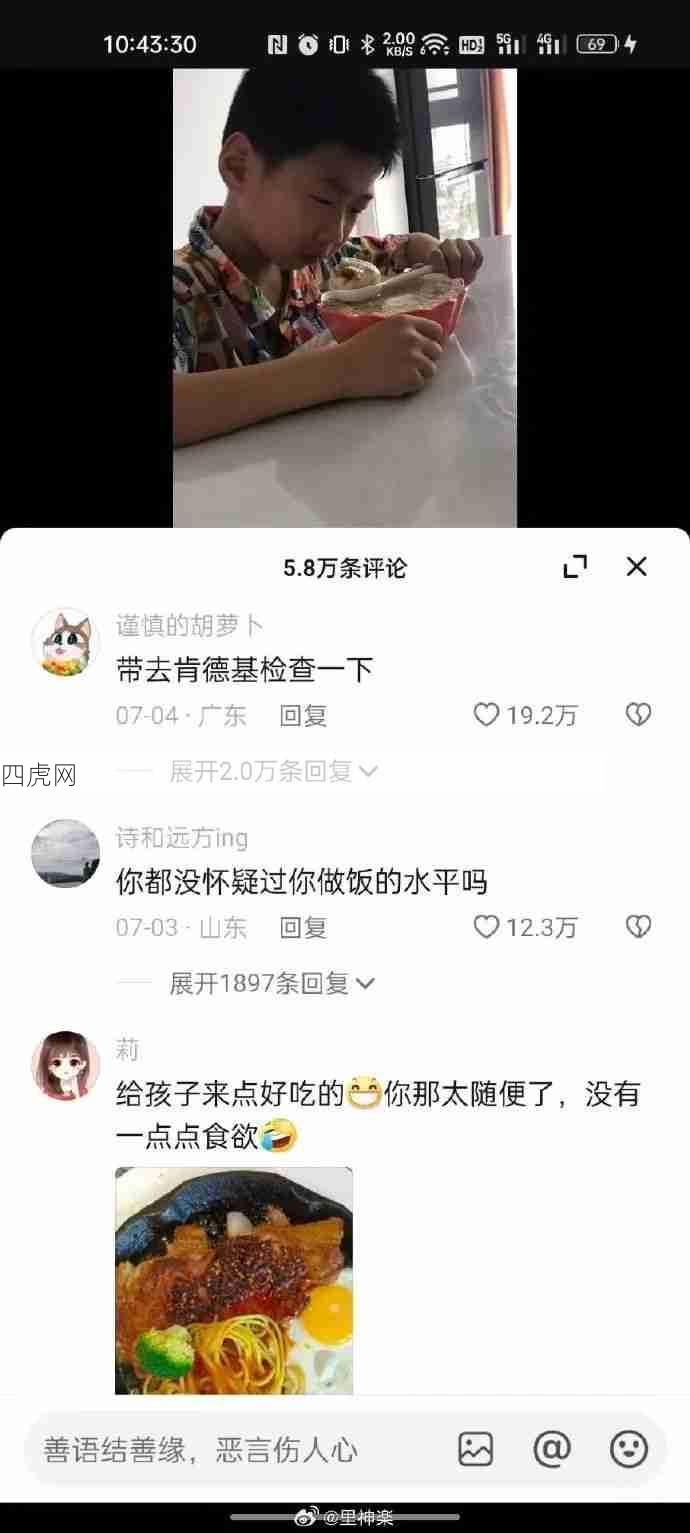The width and height of the screenshot is (690, 1533).
Task: Open the food photo in 莉's comment
Action: tap(234, 1280)
